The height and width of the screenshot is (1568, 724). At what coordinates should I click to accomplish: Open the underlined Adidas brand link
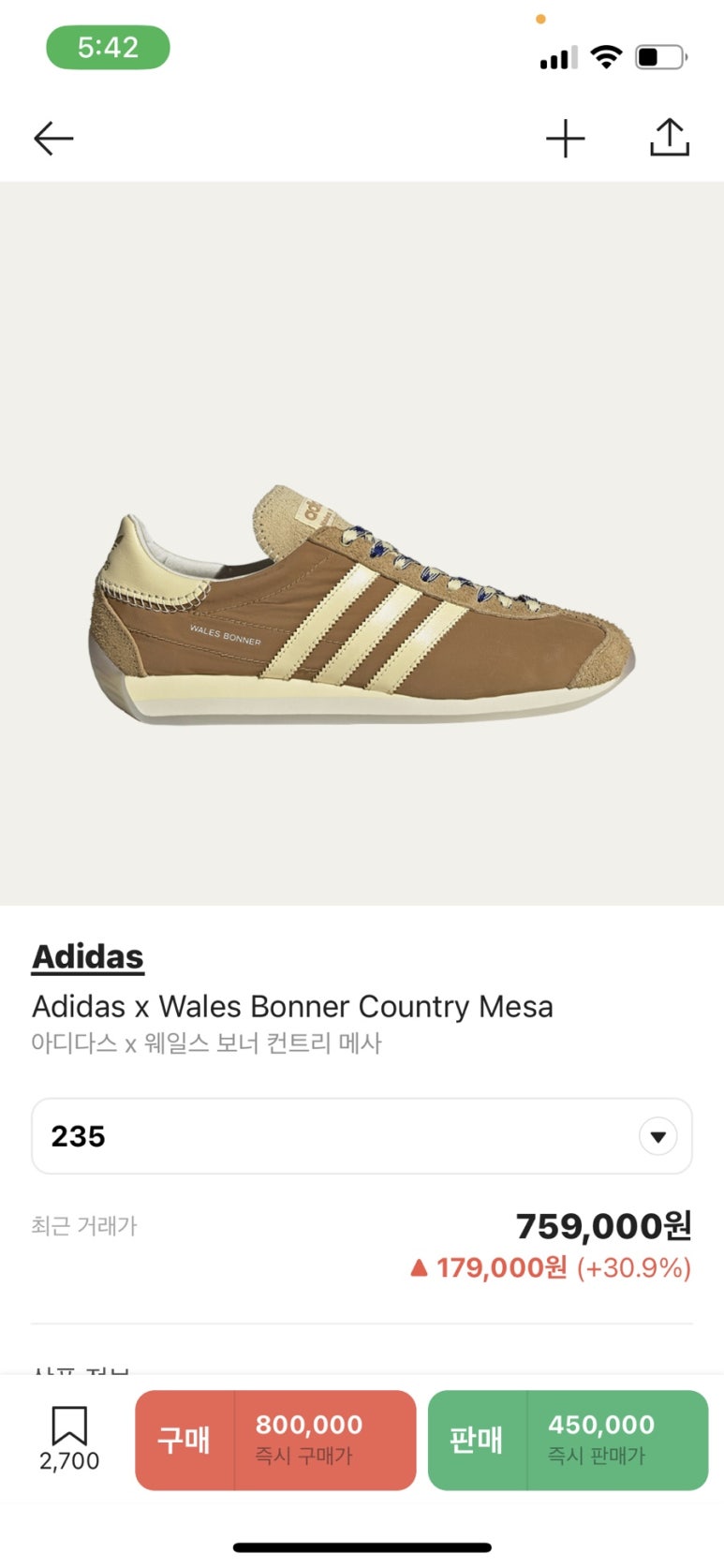tap(88, 957)
